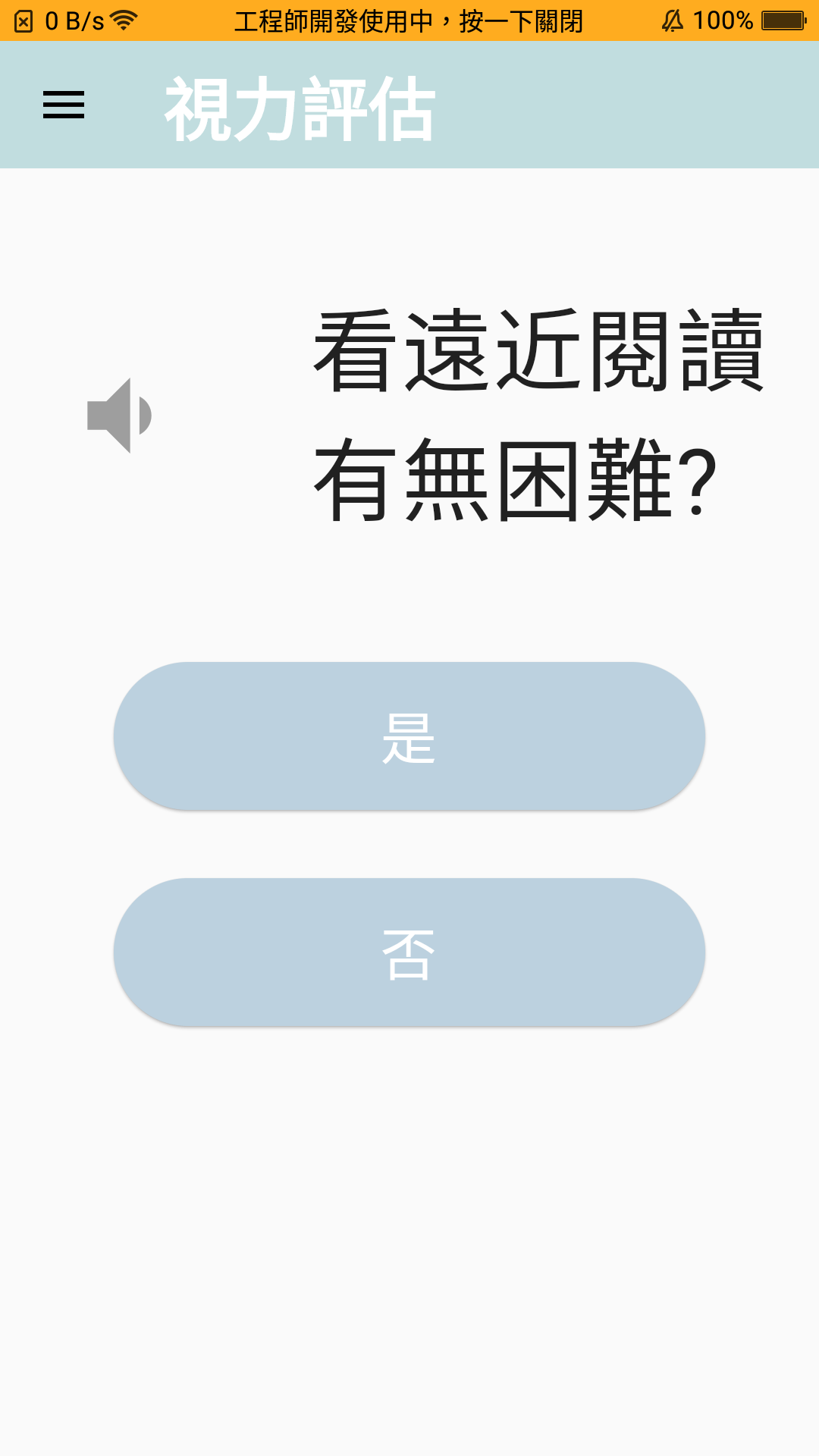The width and height of the screenshot is (819, 1456).
Task: Dismiss the orange developer-mode banner
Action: click(x=408, y=20)
